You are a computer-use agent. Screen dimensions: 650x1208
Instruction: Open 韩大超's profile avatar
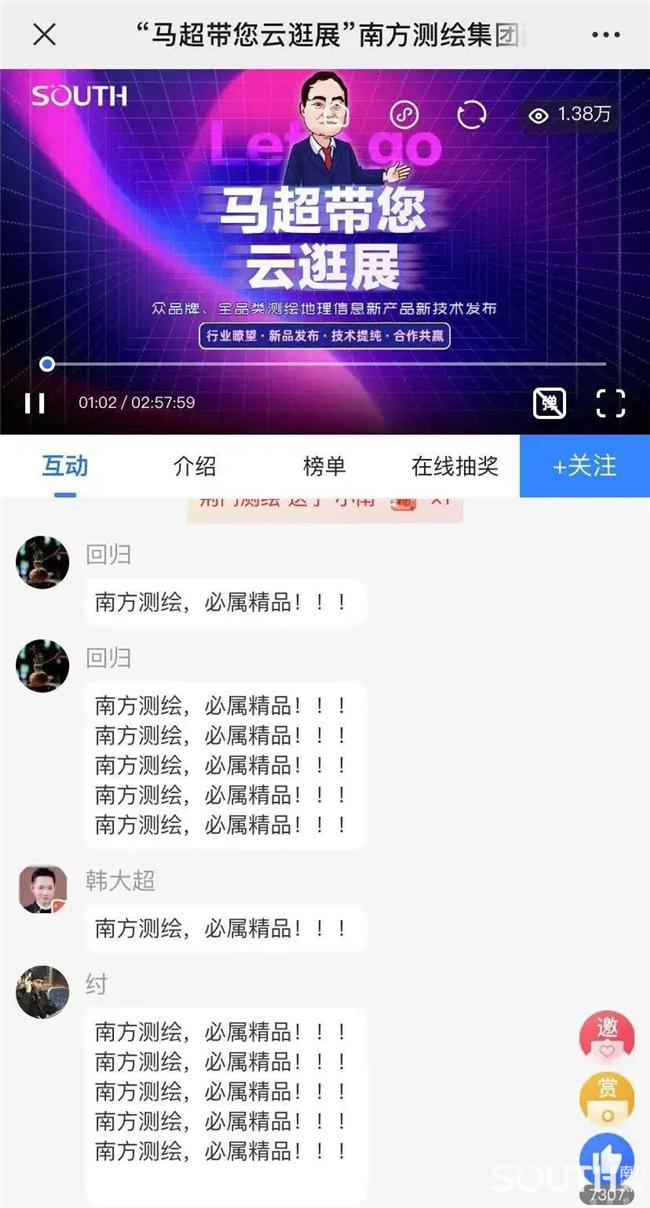coord(43,889)
